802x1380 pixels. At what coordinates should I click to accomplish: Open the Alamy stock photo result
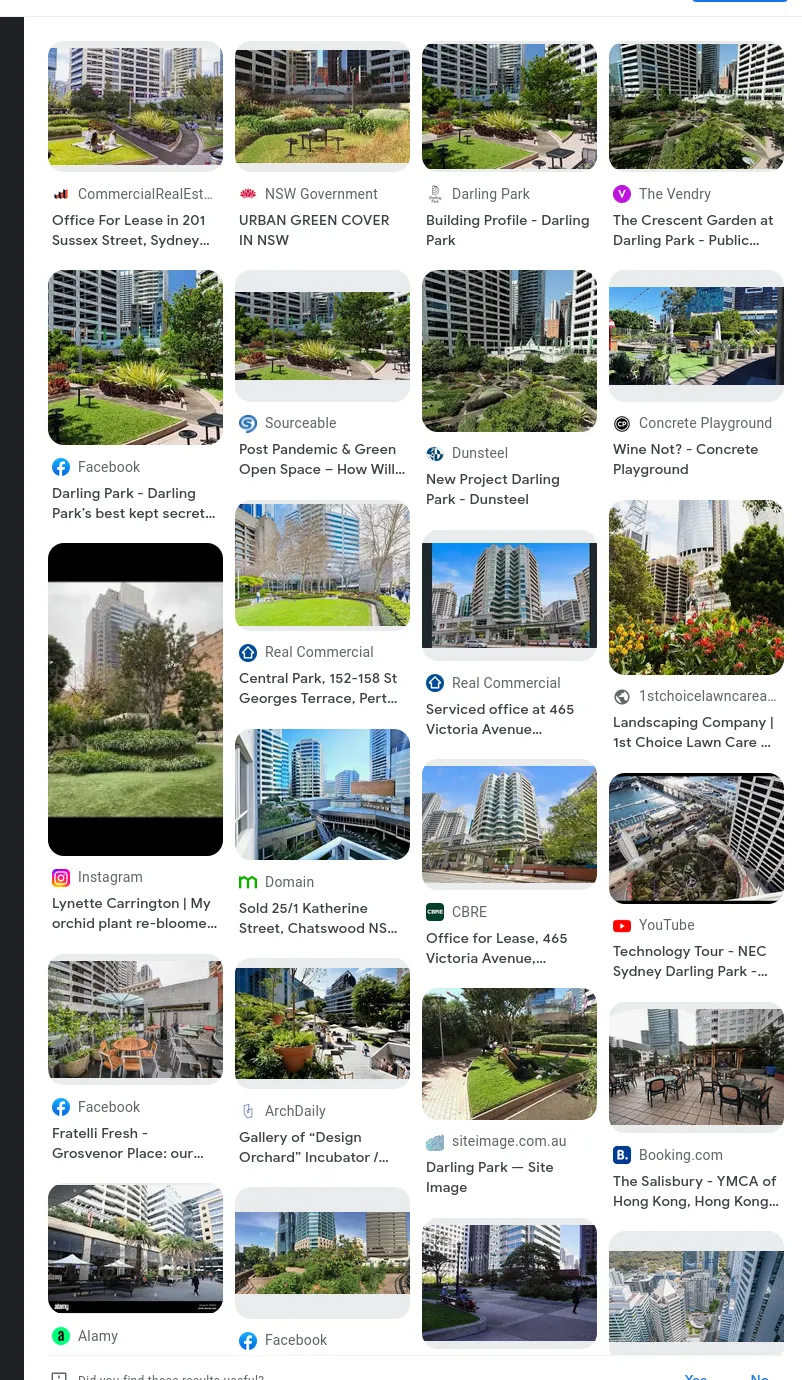click(135, 1248)
